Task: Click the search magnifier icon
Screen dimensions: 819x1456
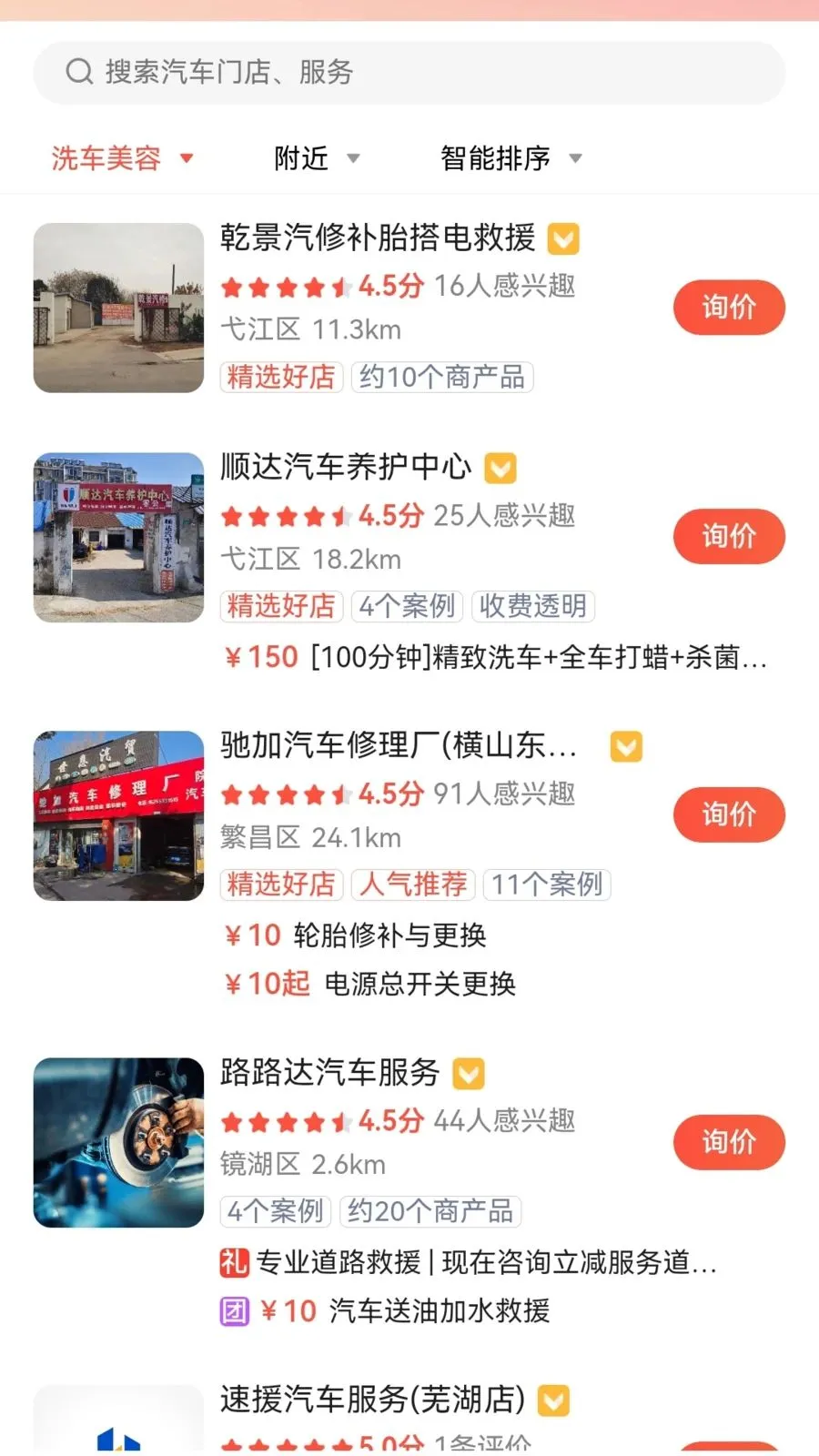Action: 80,72
